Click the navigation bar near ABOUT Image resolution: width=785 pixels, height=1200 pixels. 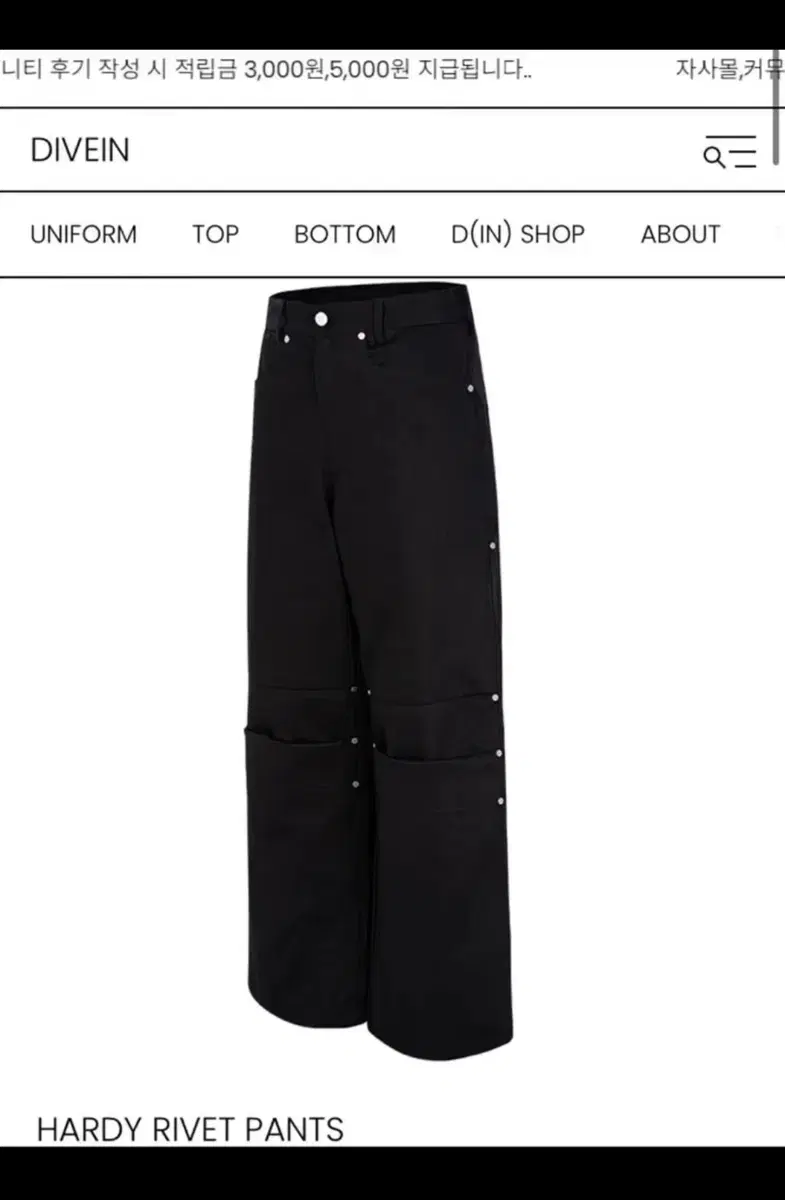(x=680, y=234)
